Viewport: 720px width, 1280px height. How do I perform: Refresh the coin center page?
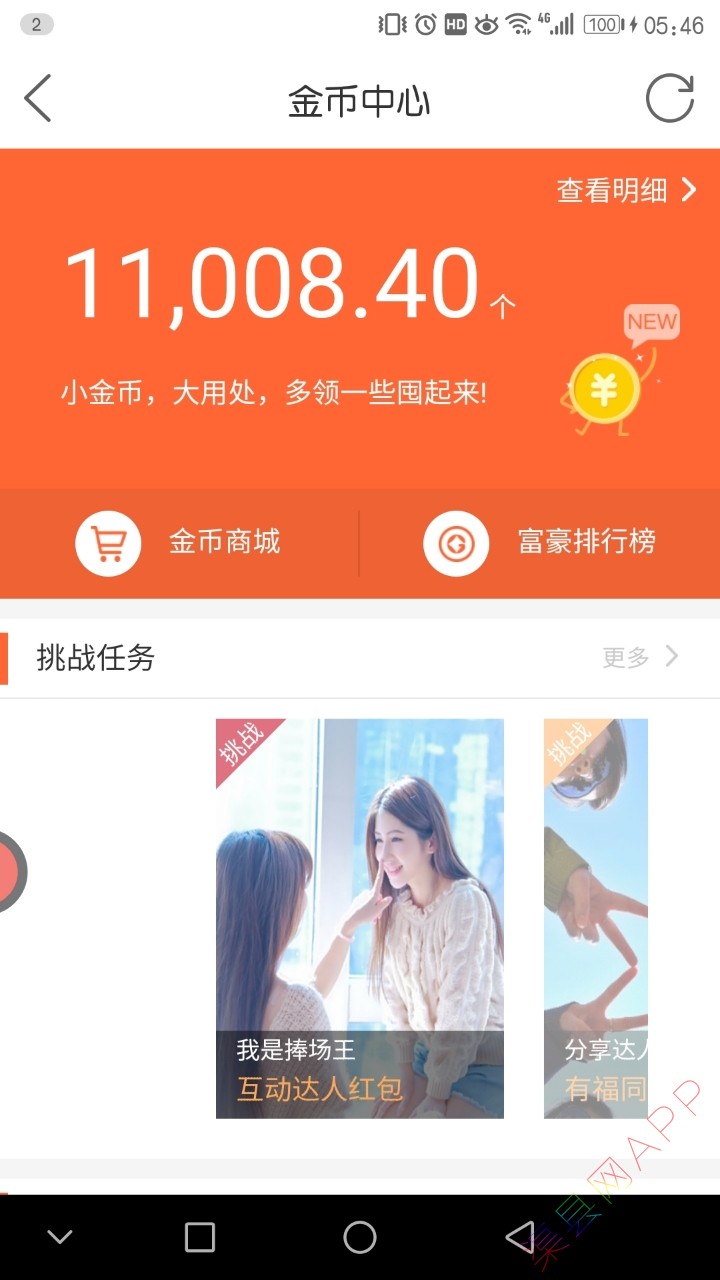[669, 99]
